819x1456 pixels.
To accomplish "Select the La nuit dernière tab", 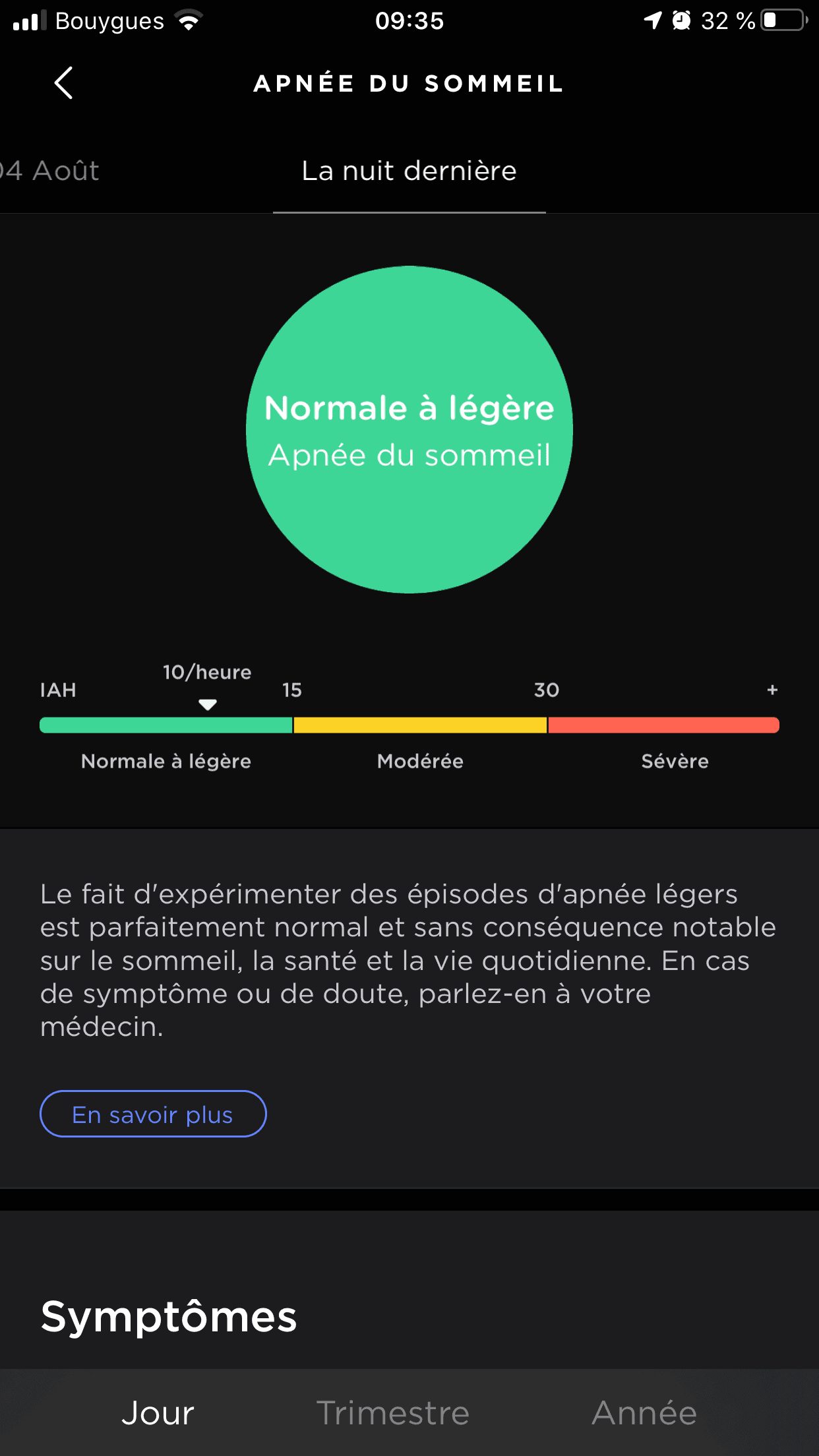I will coord(409,171).
